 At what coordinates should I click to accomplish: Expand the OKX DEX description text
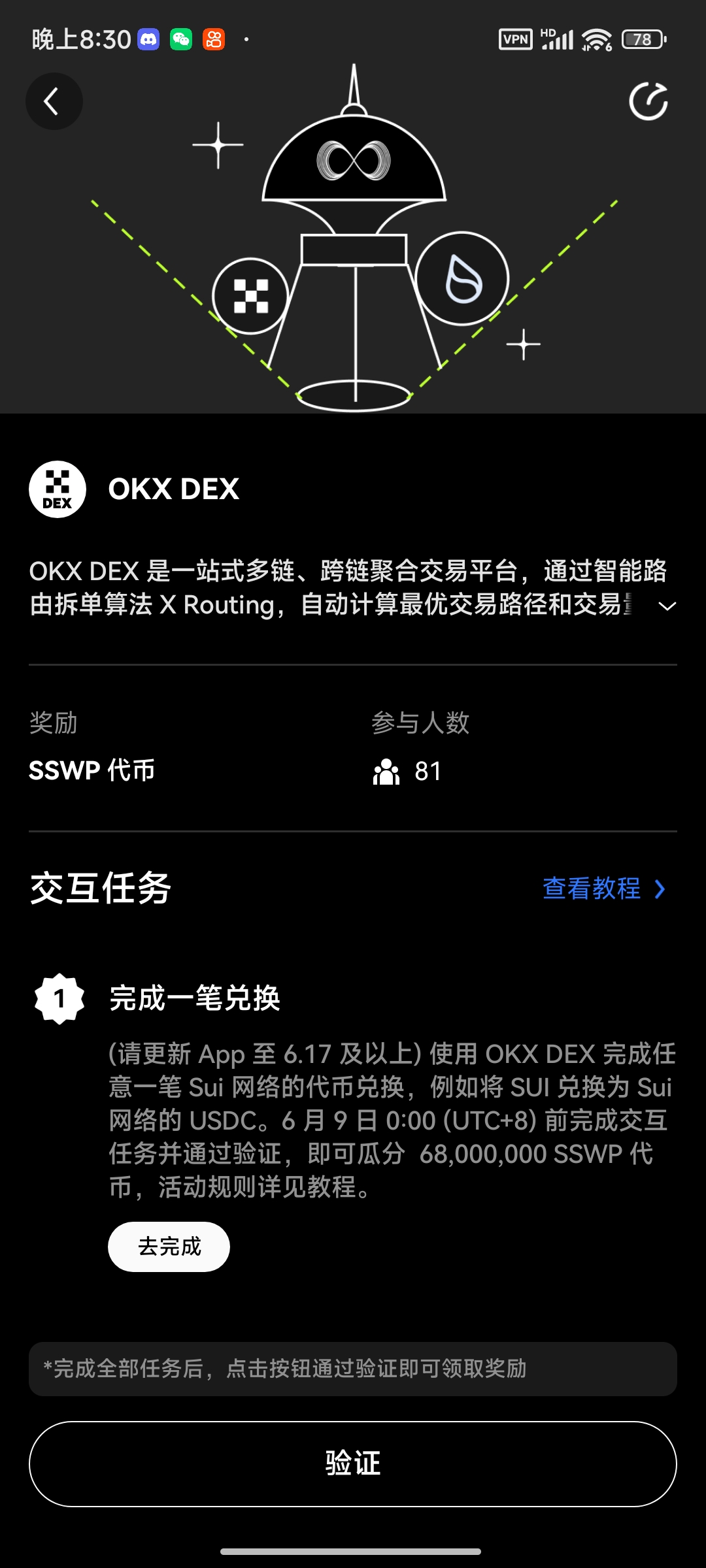pyautogui.click(x=667, y=606)
